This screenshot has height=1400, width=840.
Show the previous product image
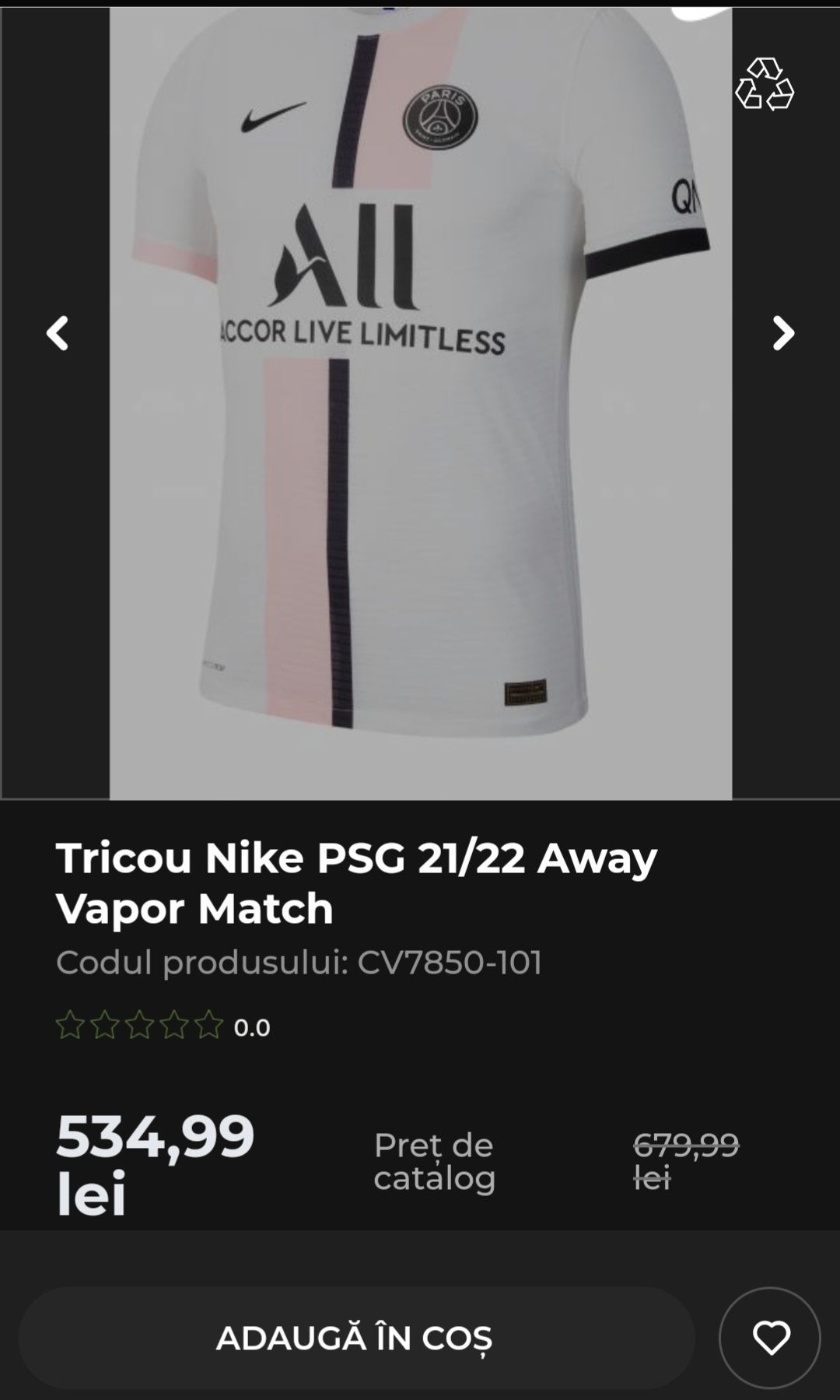click(57, 334)
